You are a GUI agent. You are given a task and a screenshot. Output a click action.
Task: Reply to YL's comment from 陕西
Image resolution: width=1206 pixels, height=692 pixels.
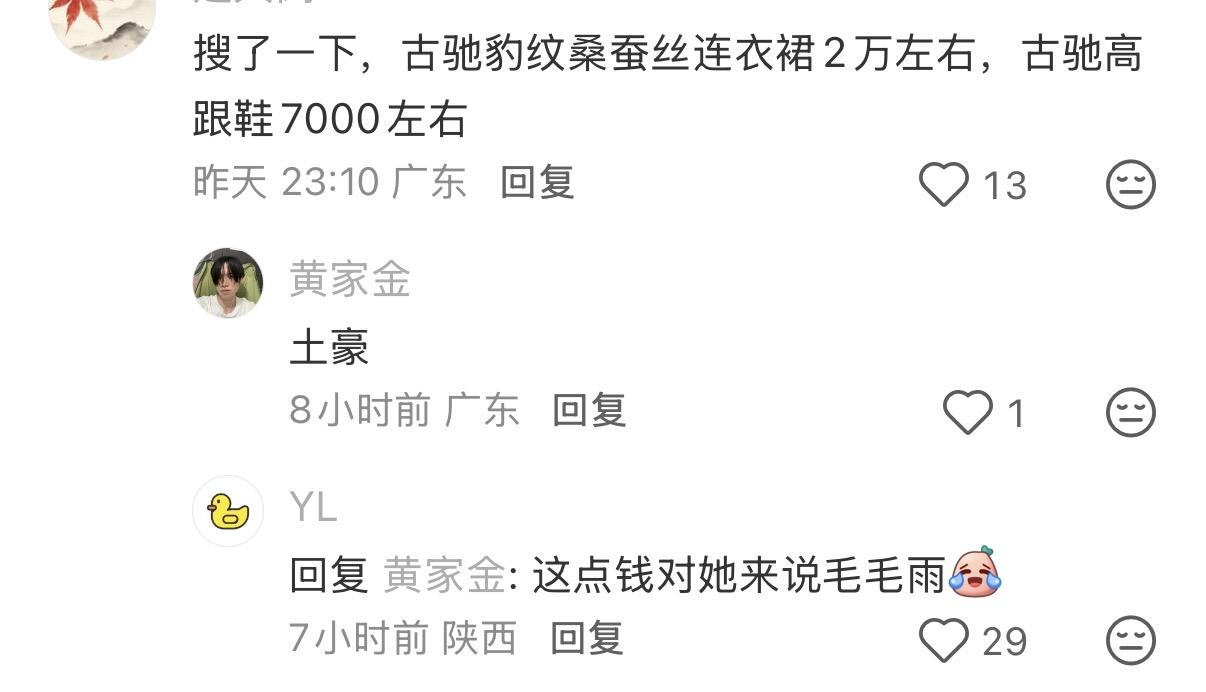click(x=587, y=638)
